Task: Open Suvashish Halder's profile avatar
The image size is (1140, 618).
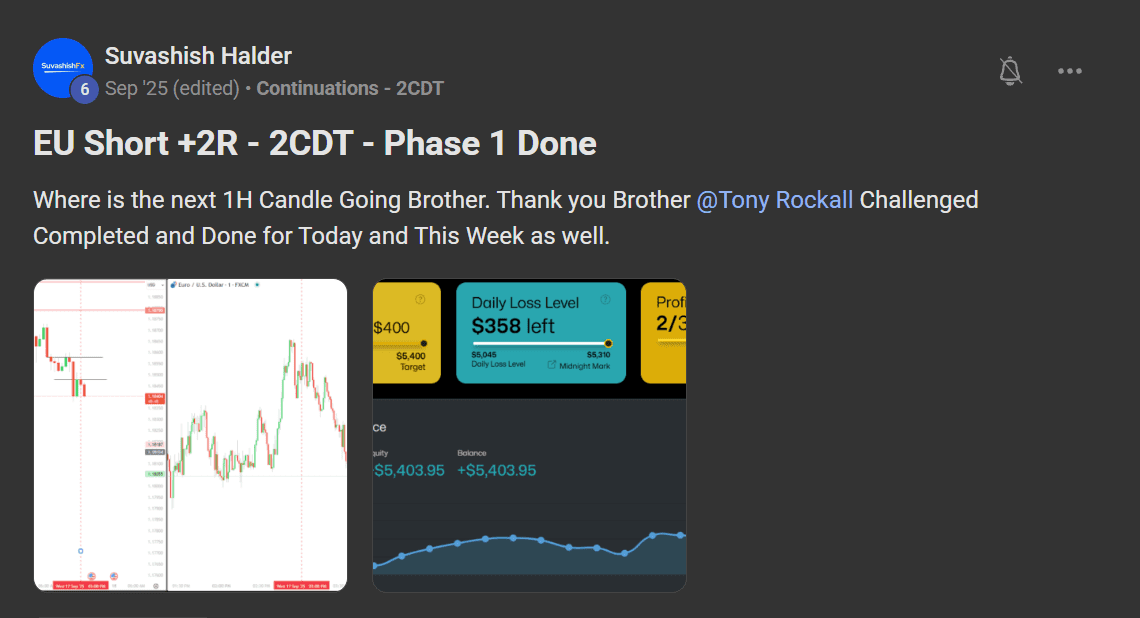Action: (62, 67)
